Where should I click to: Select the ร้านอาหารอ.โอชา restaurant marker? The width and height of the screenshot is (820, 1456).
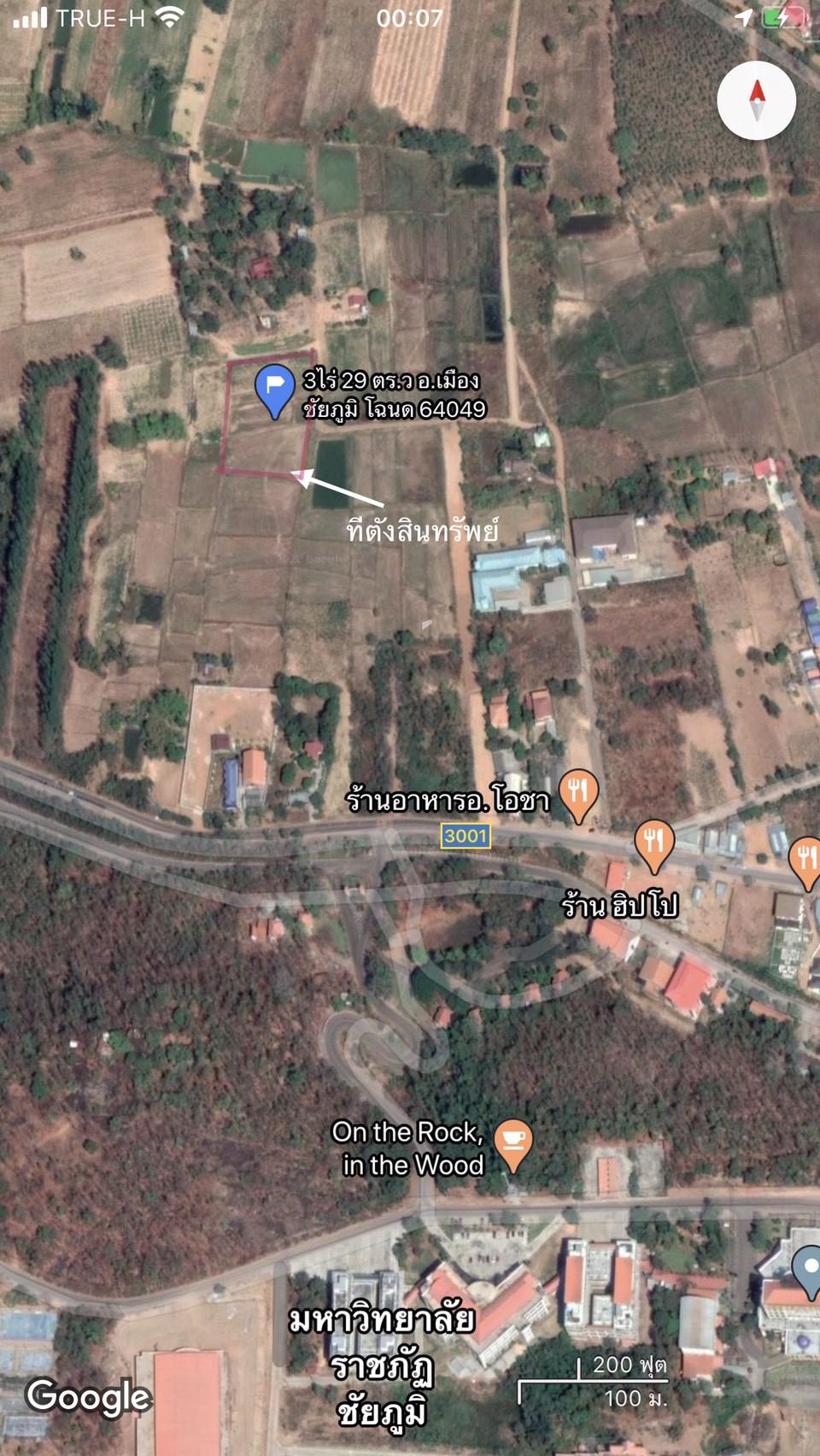pyautogui.click(x=578, y=796)
